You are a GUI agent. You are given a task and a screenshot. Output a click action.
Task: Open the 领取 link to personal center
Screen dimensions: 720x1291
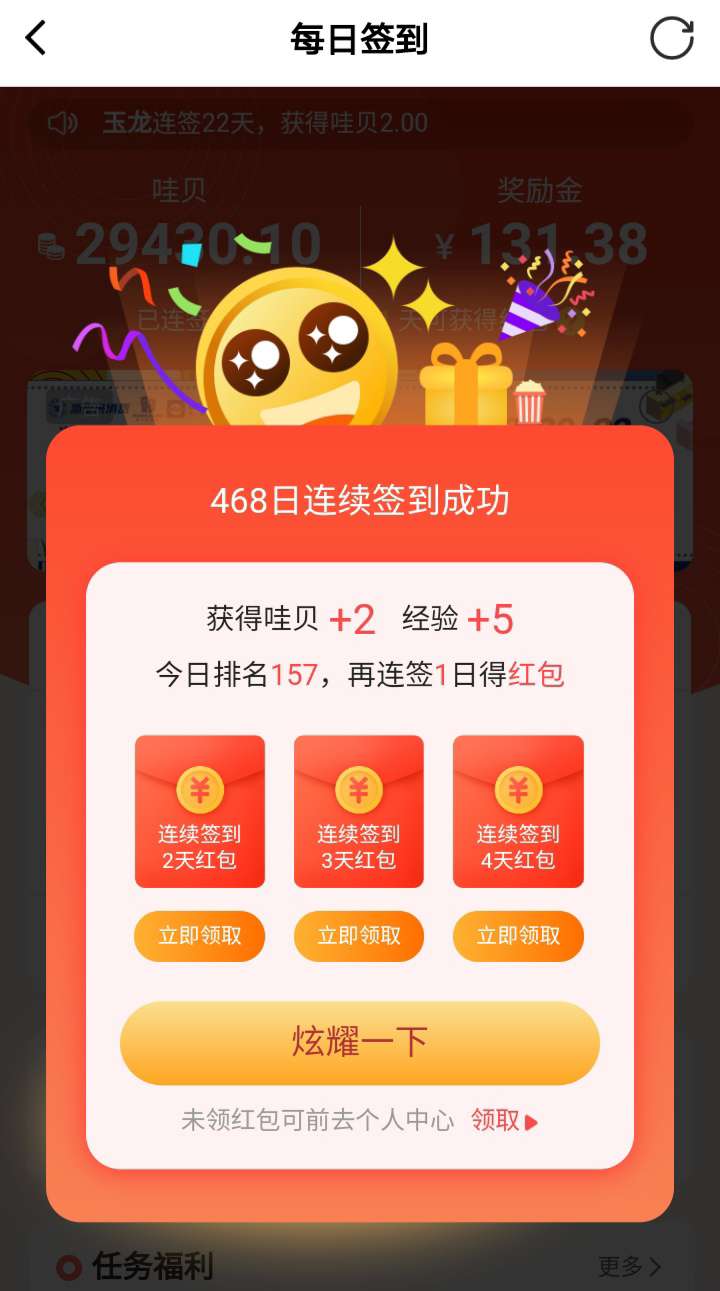(x=504, y=1121)
